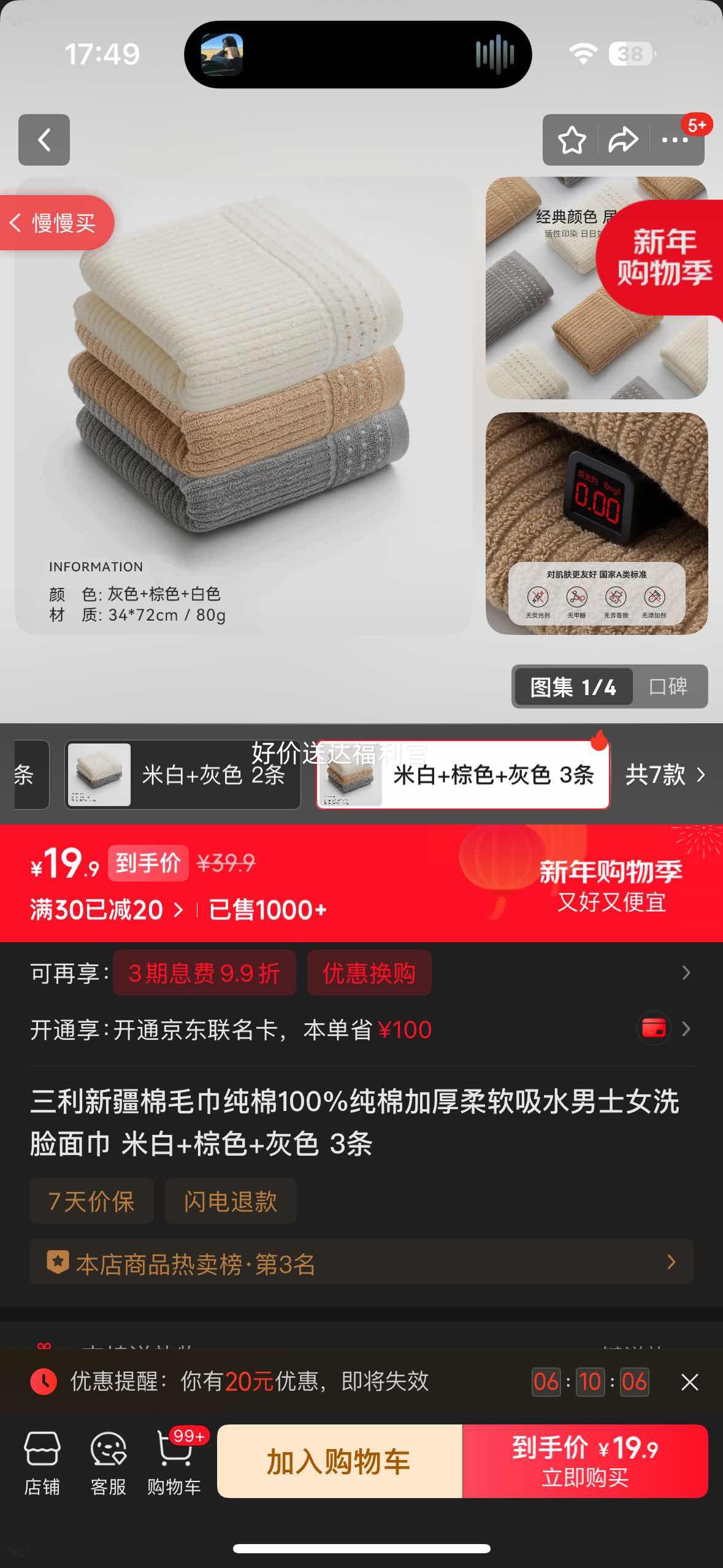Open the JD card wallet icon
723x1568 pixels.
click(653, 1029)
